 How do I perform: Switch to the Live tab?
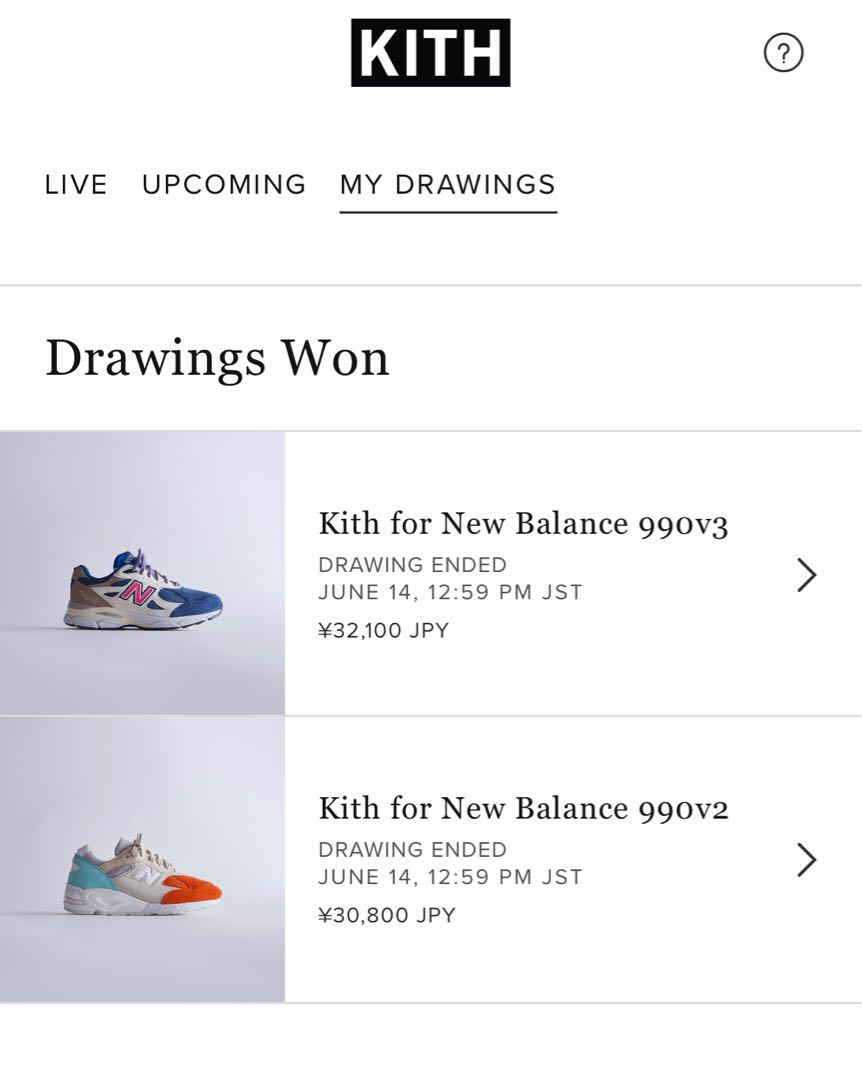tap(76, 185)
